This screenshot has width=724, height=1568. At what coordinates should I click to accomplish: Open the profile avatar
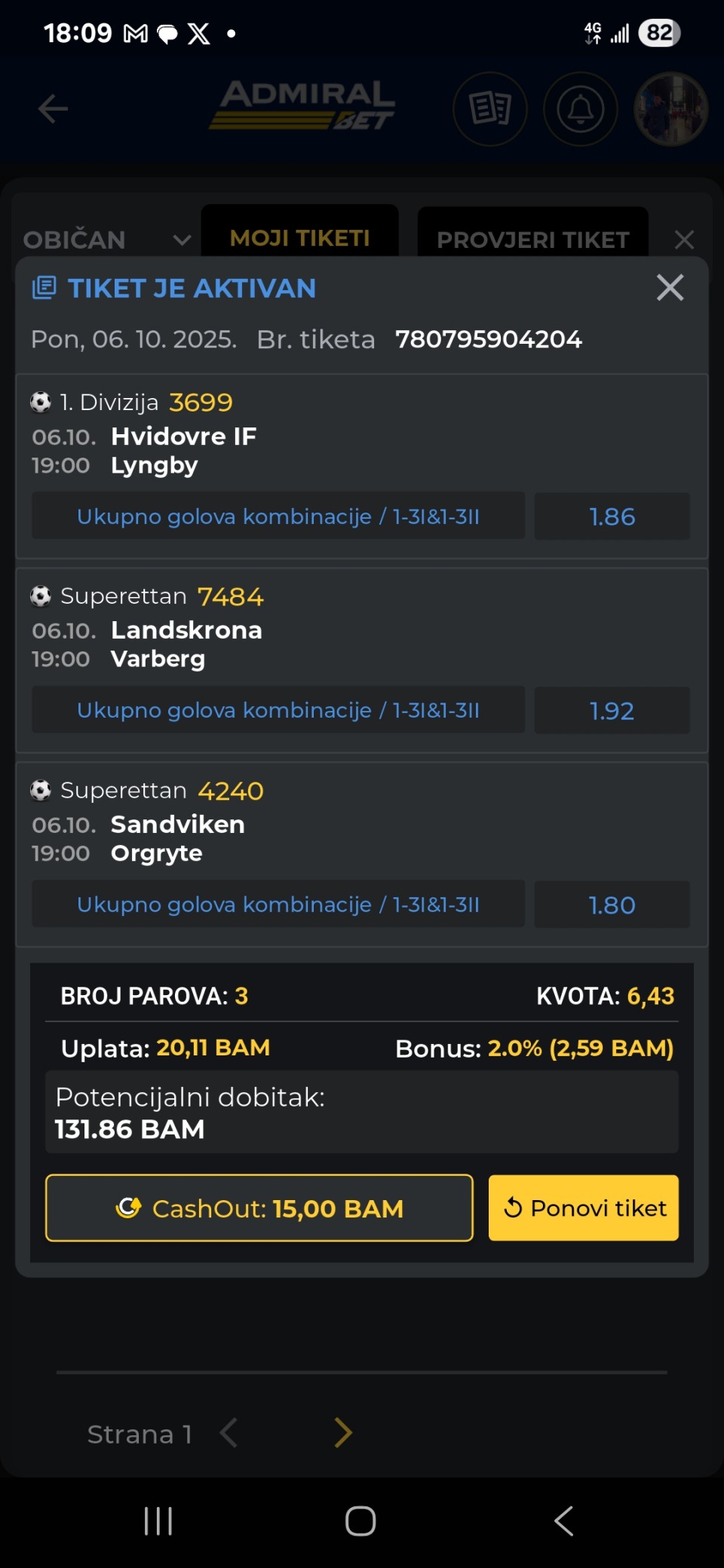click(670, 109)
